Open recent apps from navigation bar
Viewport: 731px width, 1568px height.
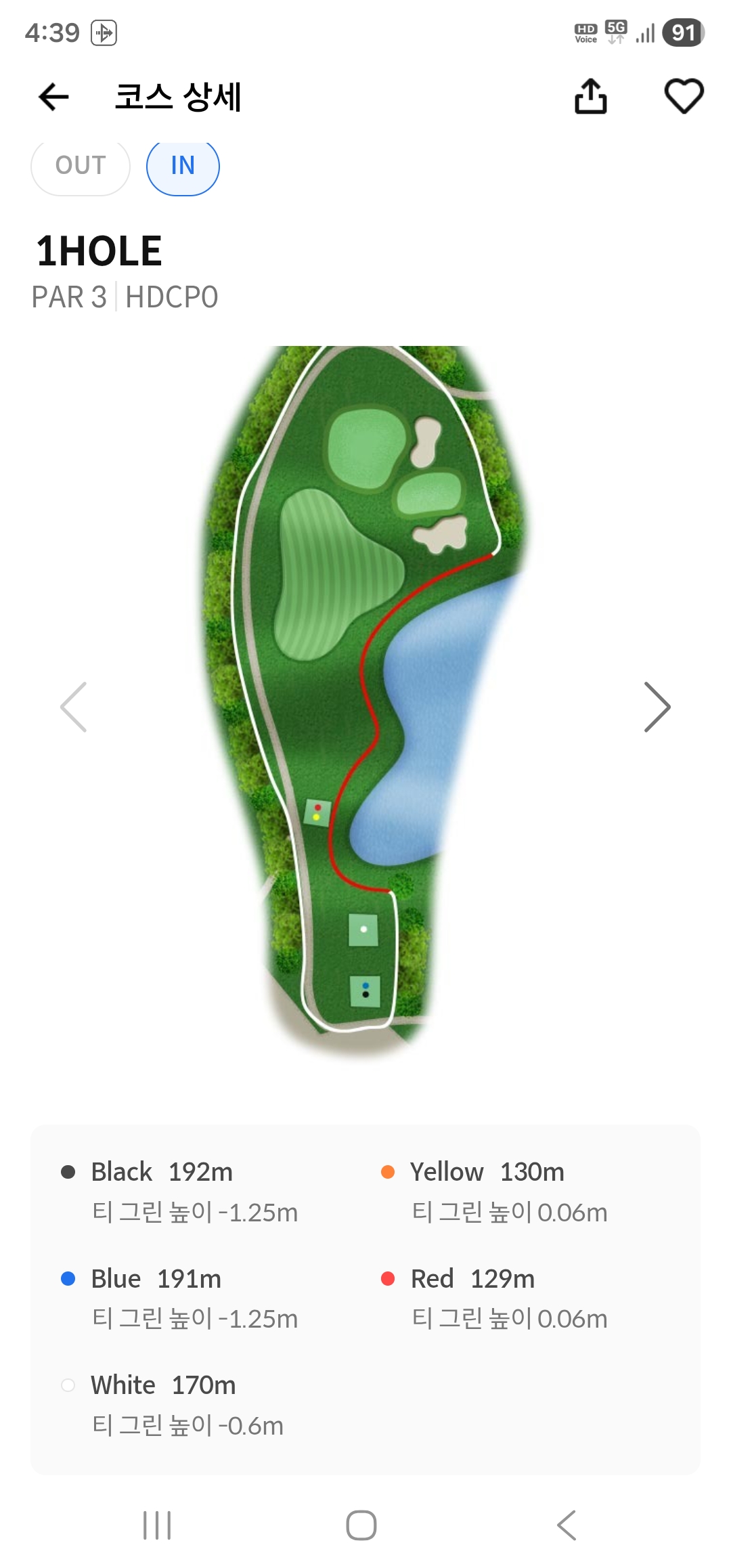click(x=157, y=1525)
